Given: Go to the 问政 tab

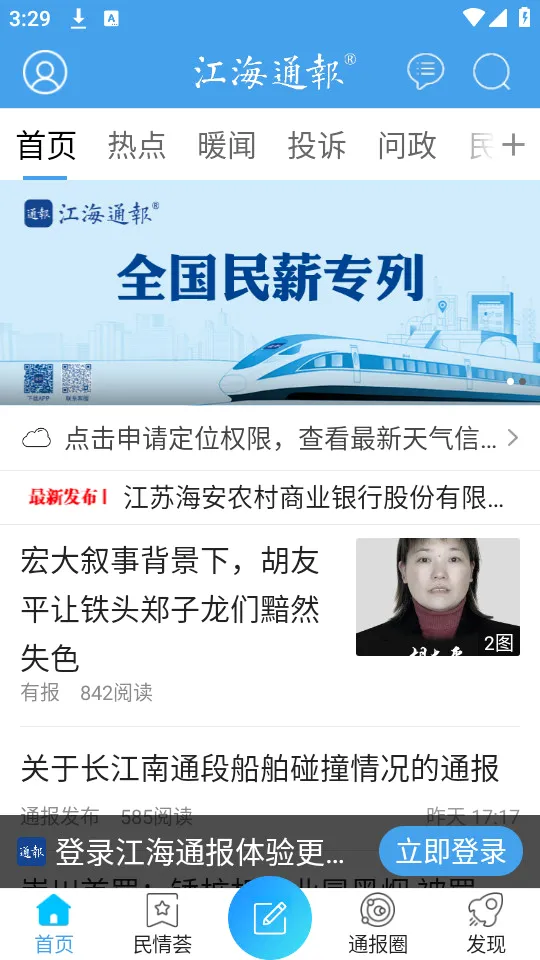Looking at the screenshot, I should [x=407, y=146].
